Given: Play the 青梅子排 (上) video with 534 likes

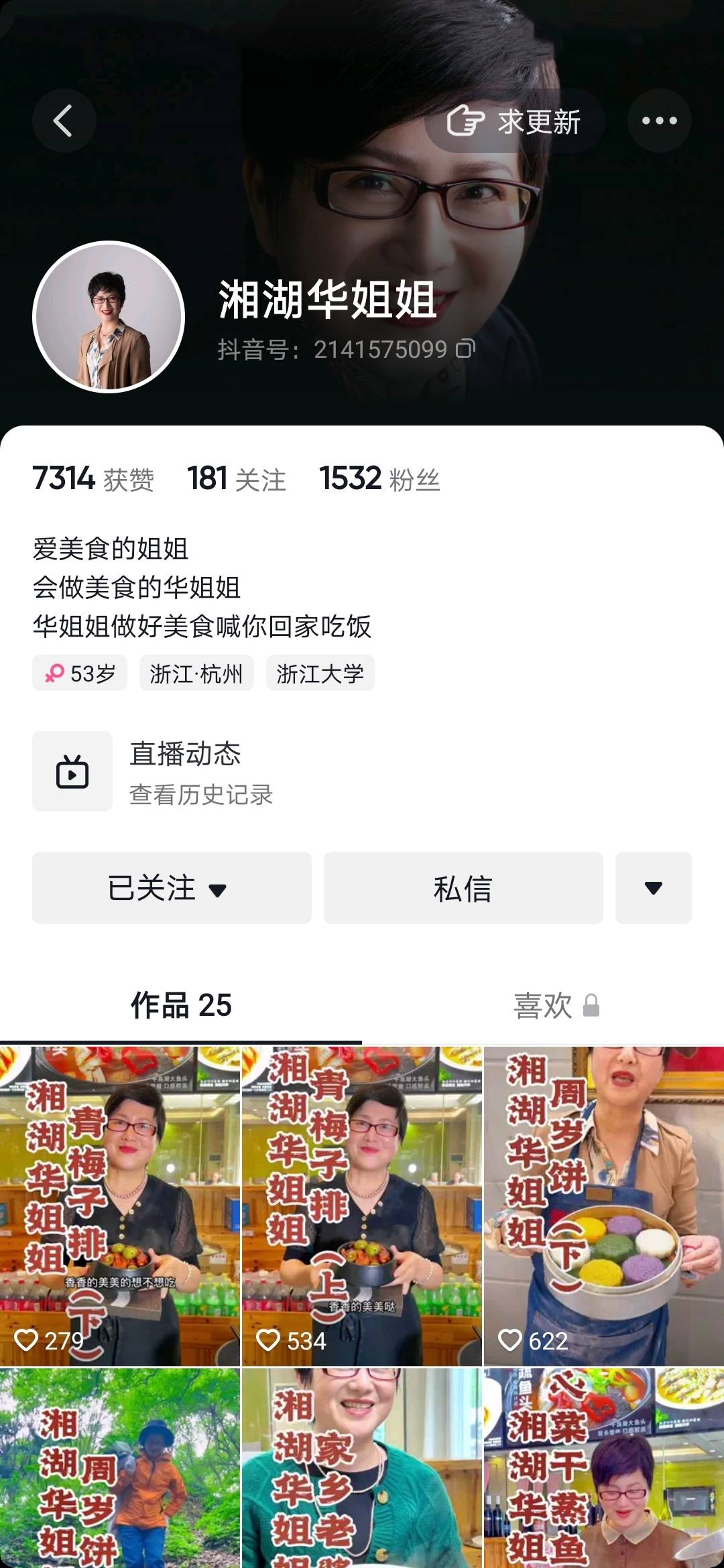Looking at the screenshot, I should (362, 1206).
